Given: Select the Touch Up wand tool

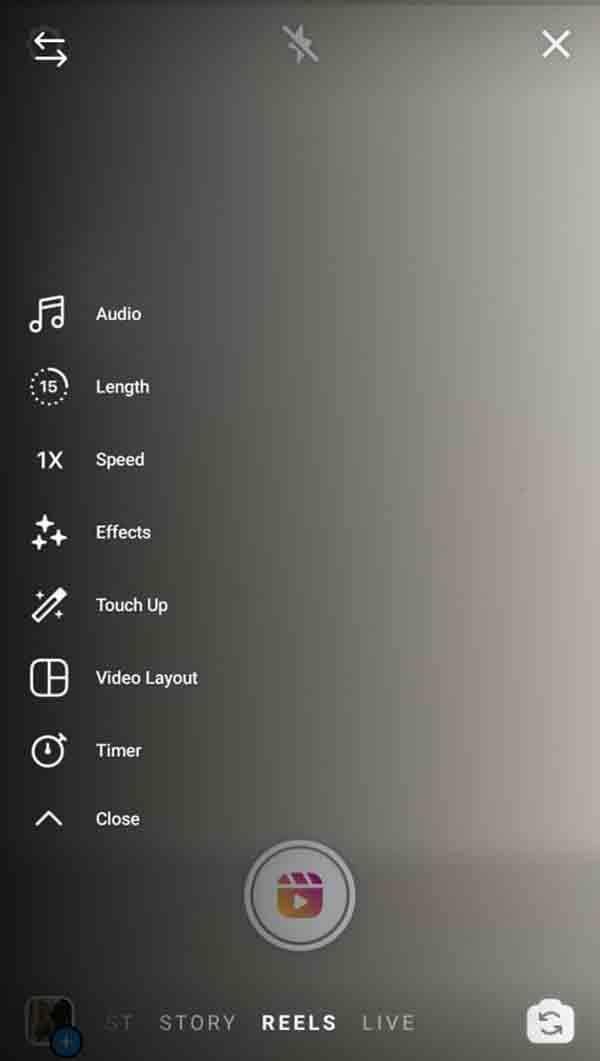Looking at the screenshot, I should pos(48,605).
